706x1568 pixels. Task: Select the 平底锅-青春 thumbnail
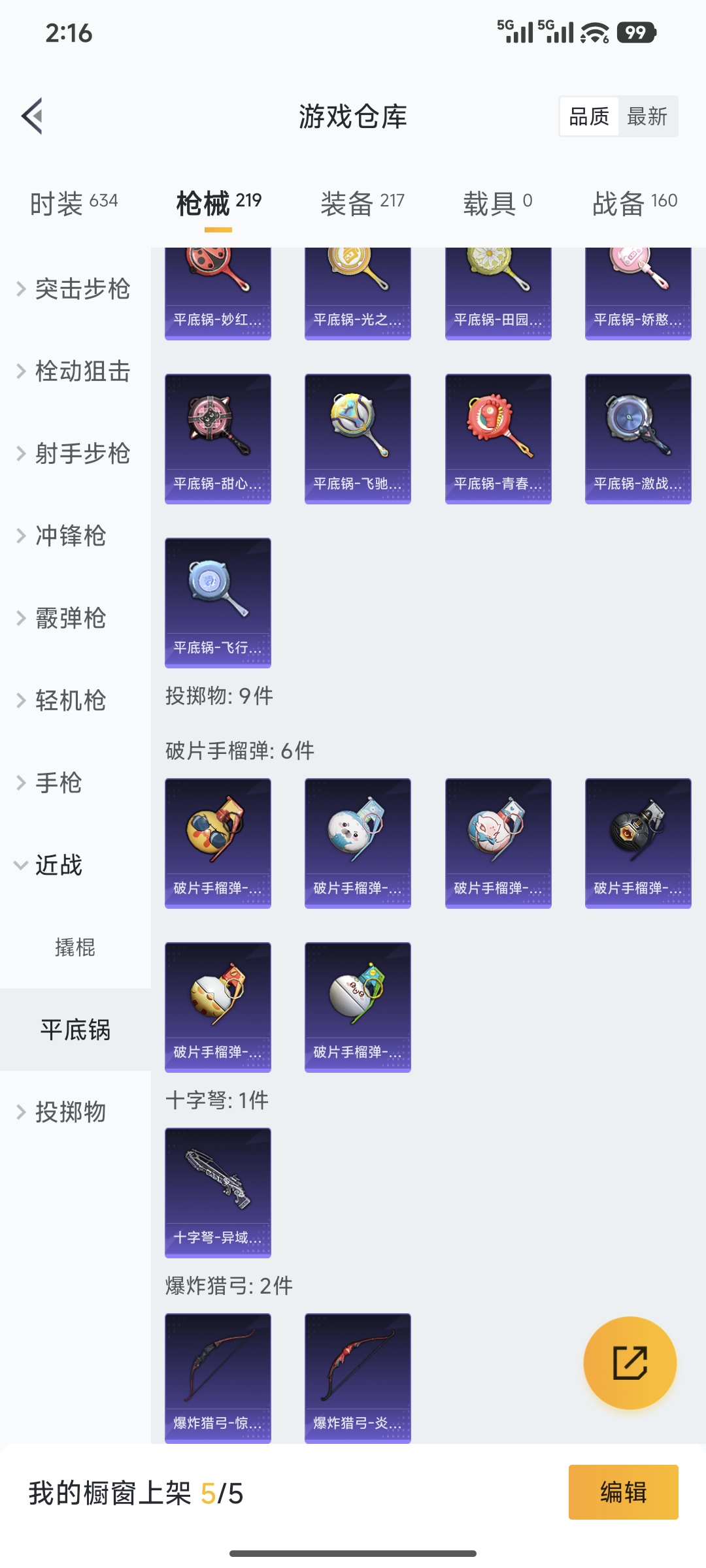[x=498, y=438]
